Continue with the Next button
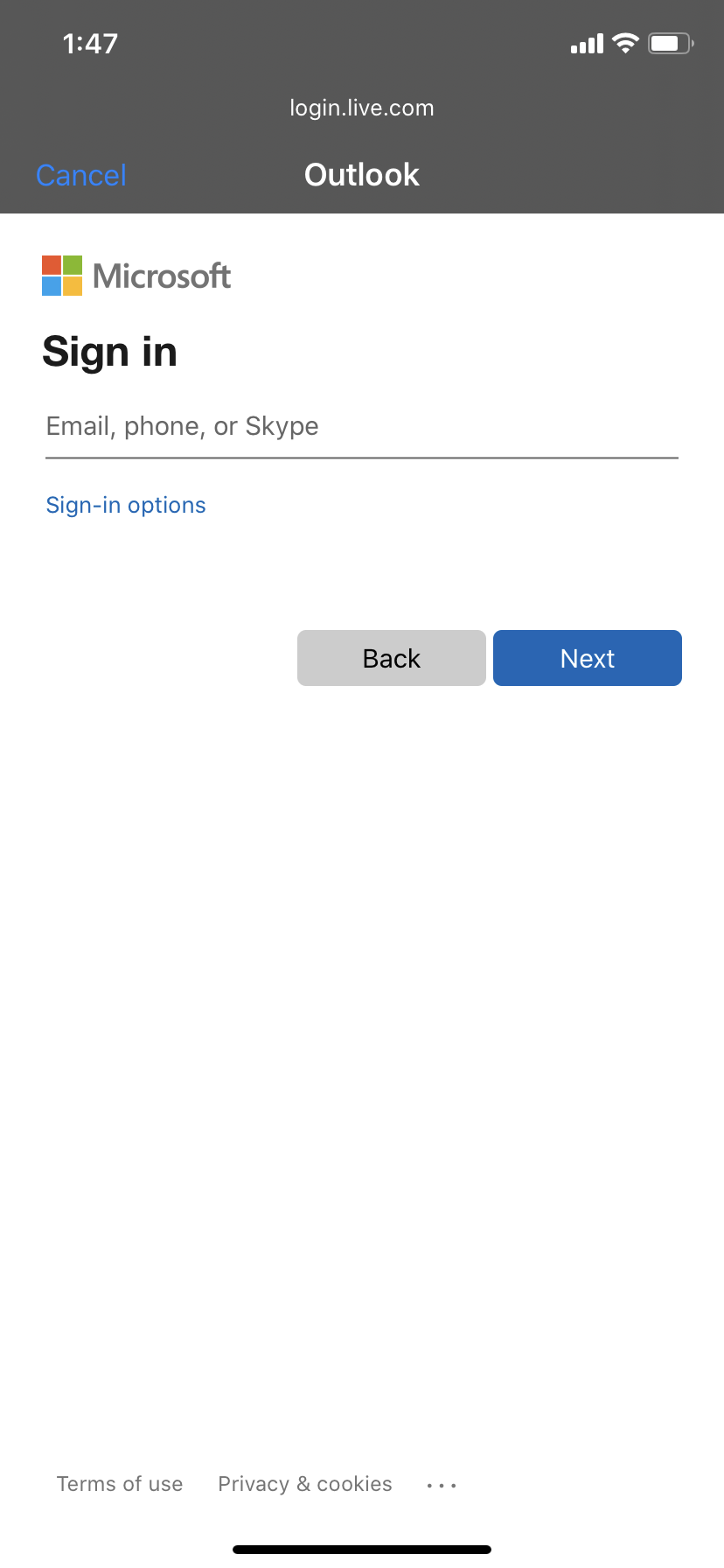 (x=588, y=658)
